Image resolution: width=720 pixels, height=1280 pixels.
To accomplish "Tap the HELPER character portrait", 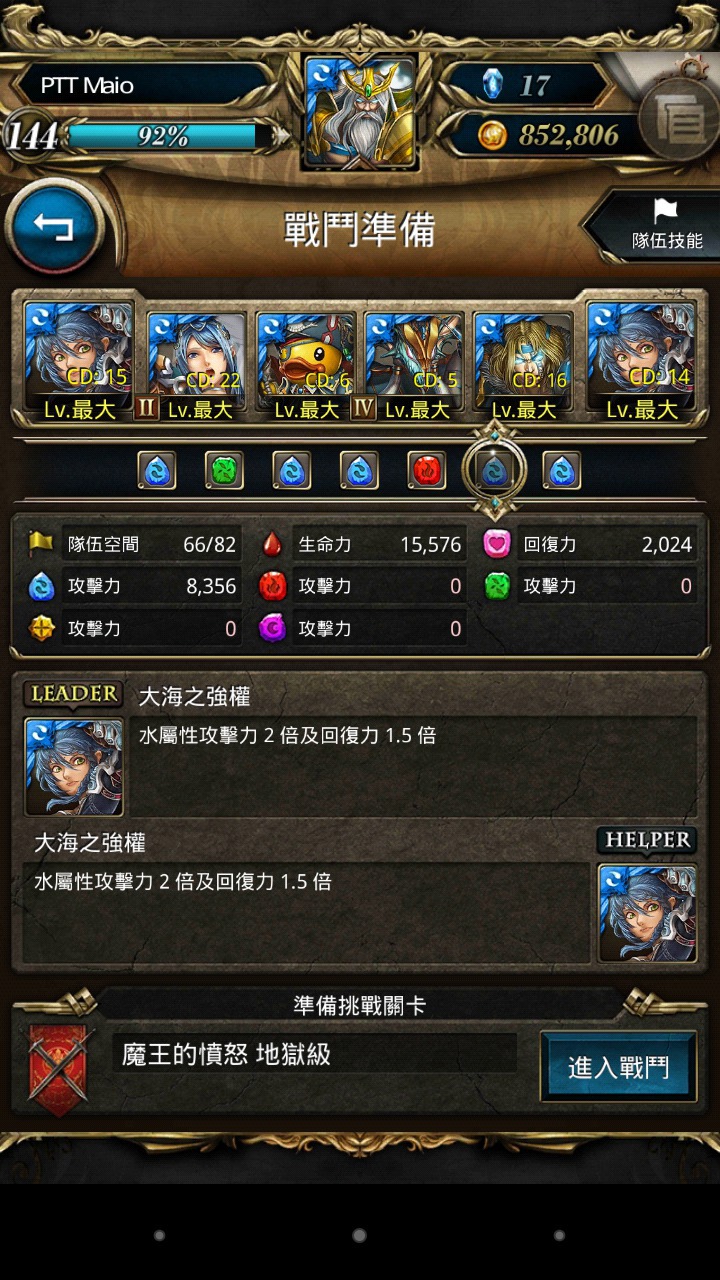I will coord(647,913).
